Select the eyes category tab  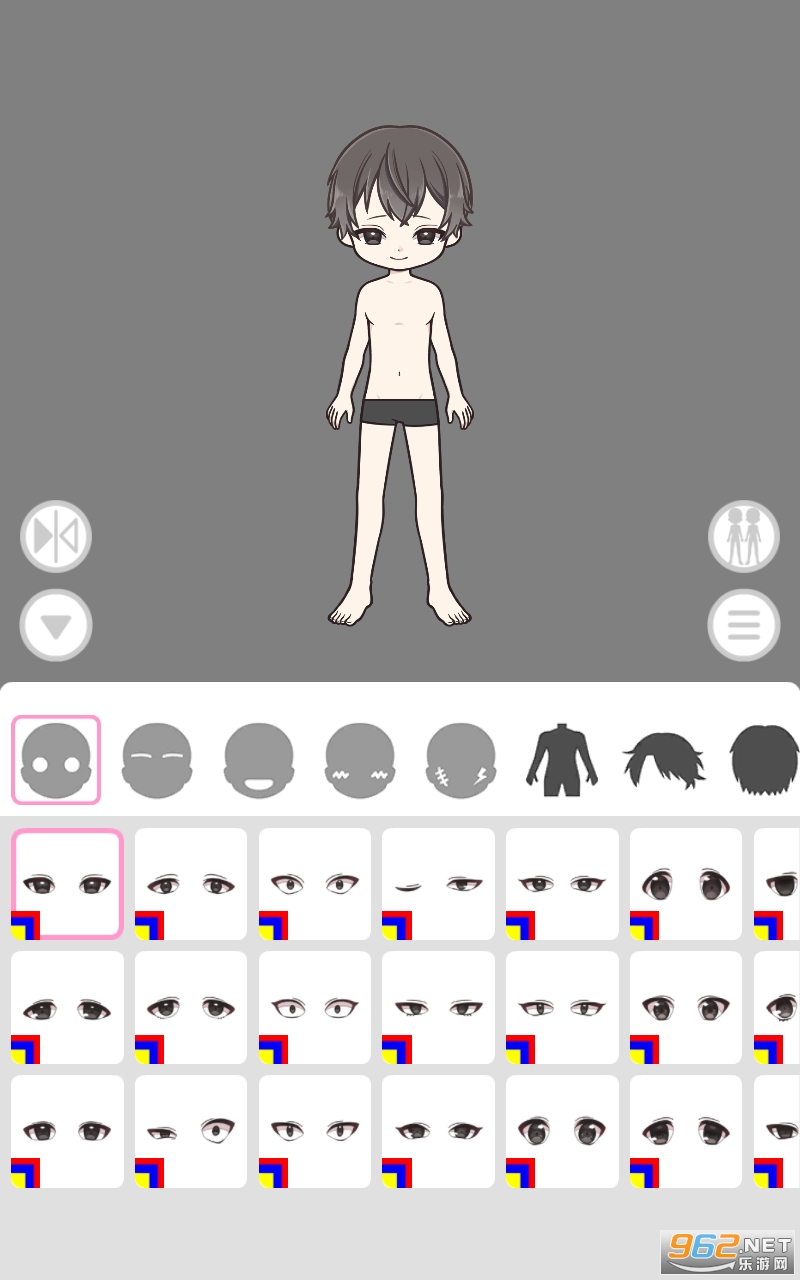tap(56, 760)
